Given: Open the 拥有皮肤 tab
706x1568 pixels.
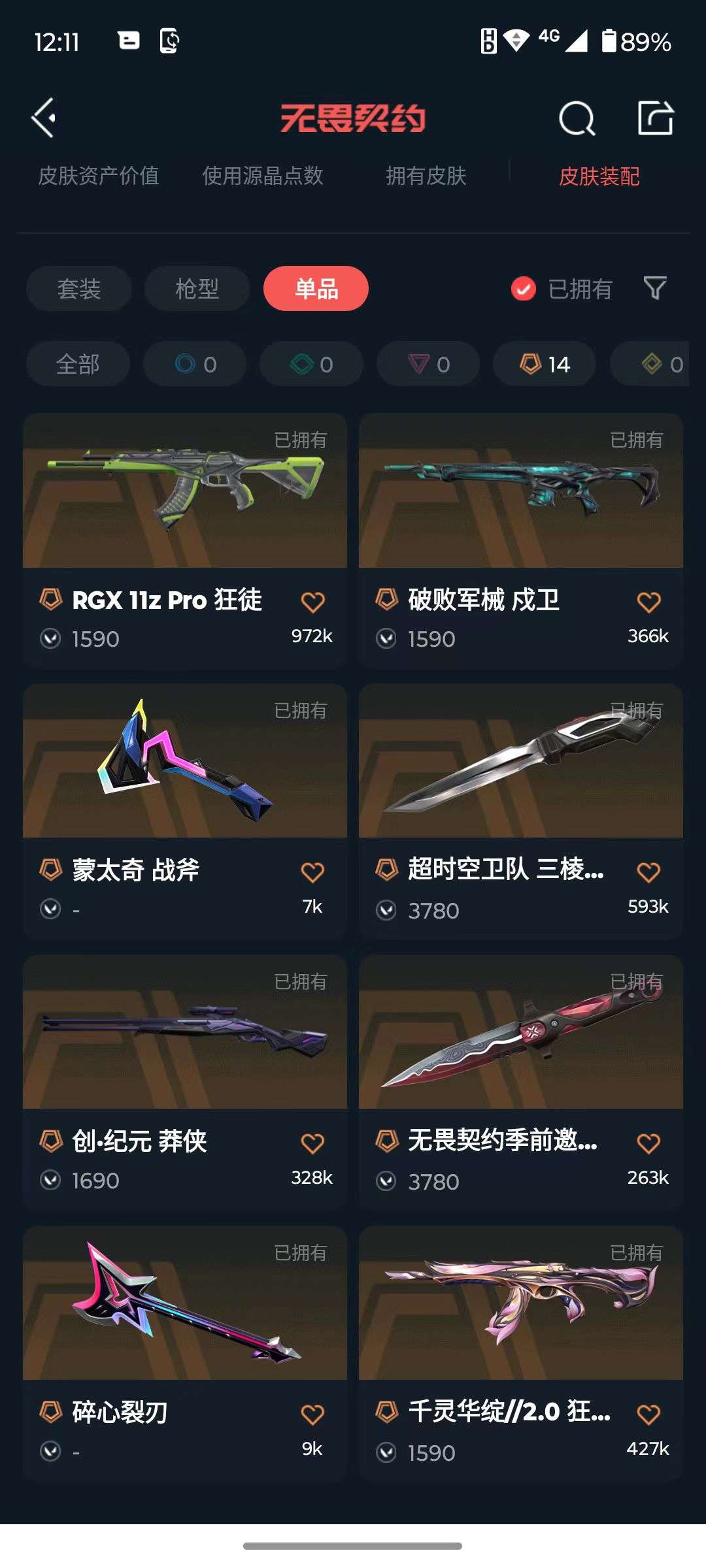Looking at the screenshot, I should pos(426,176).
